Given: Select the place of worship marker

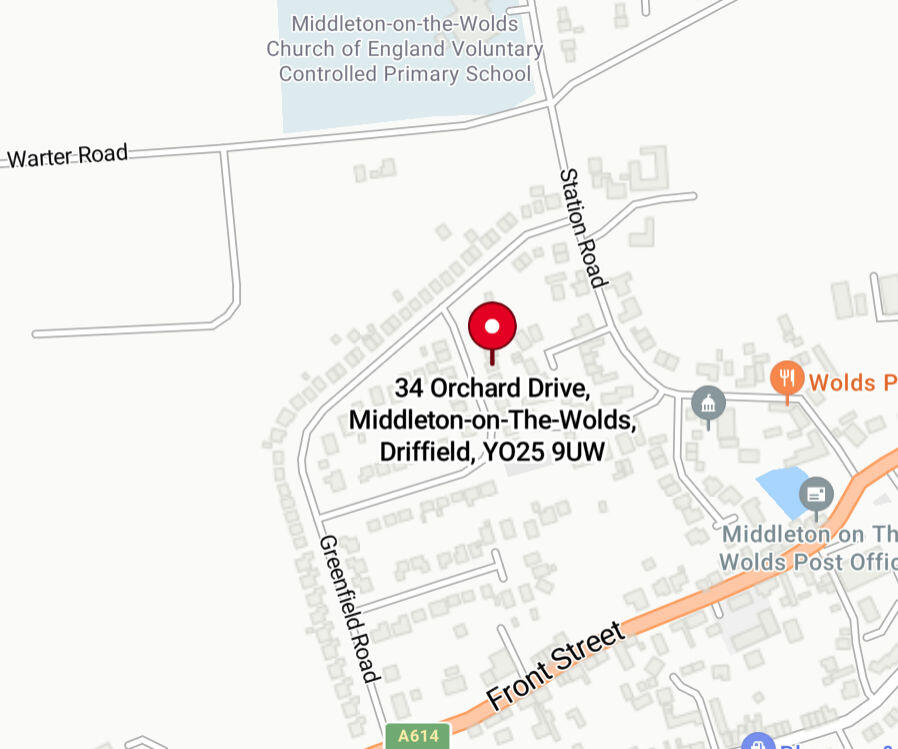Looking at the screenshot, I should pos(709,405).
